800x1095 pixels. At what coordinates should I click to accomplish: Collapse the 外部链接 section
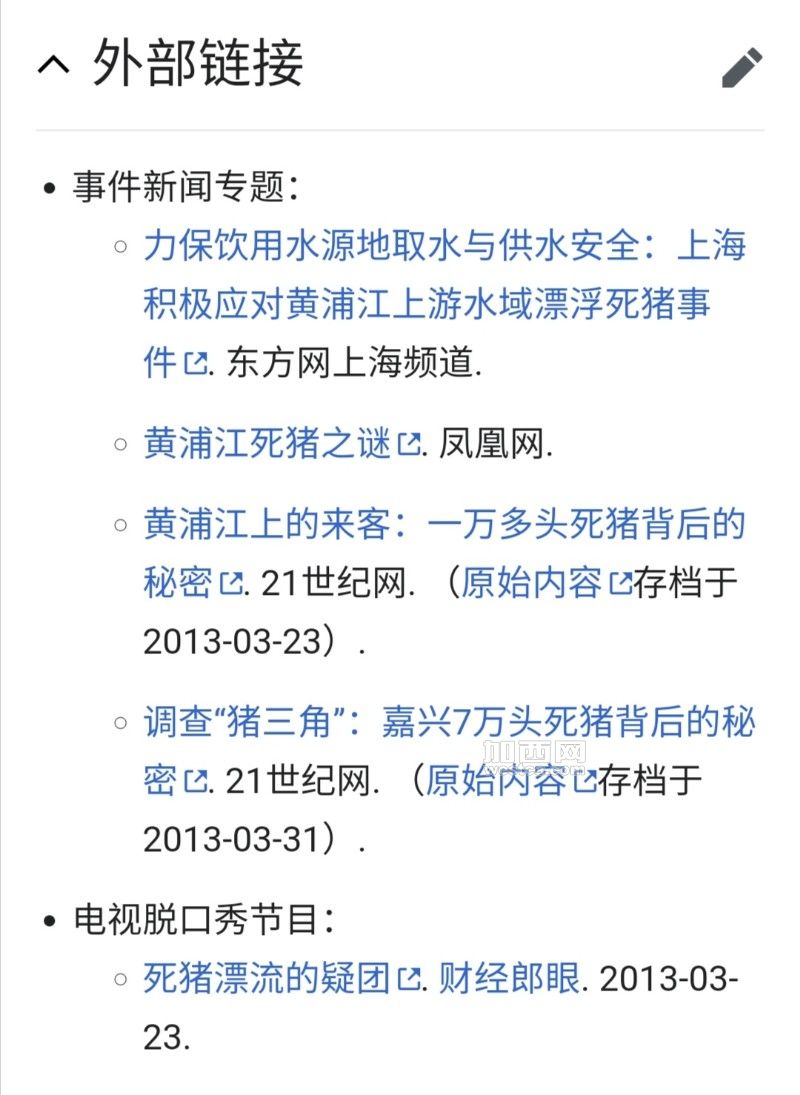click(54, 67)
